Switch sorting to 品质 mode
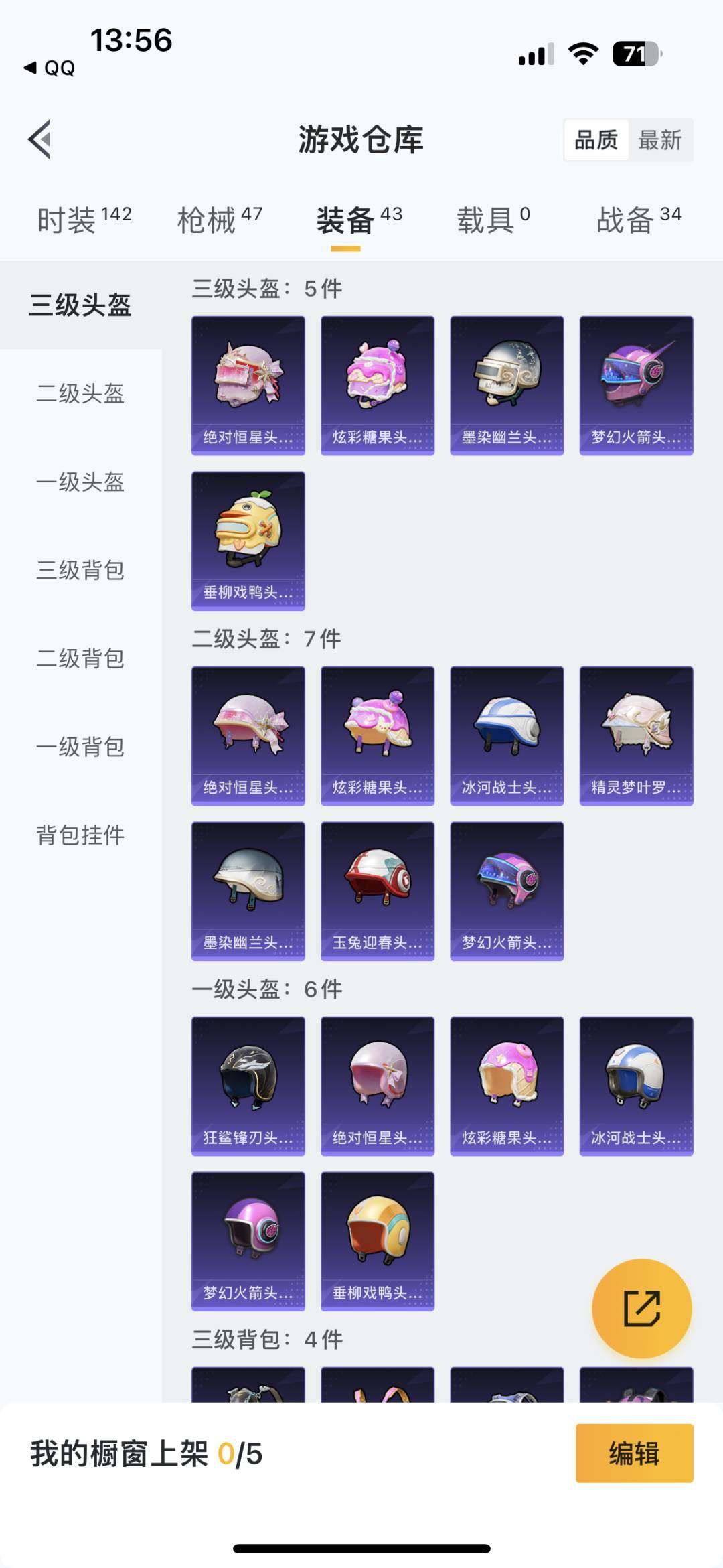The width and height of the screenshot is (723, 1568). coord(596,140)
